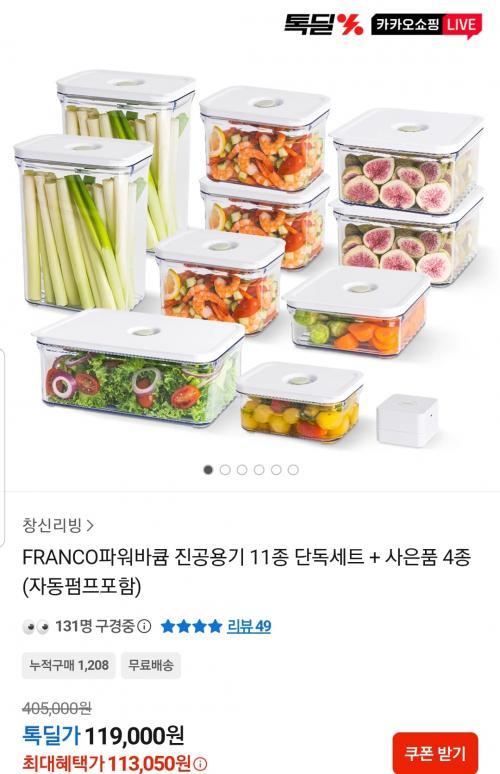The width and height of the screenshot is (500, 774).
Task: Show info about 131명 구경중
Action: pos(144,626)
